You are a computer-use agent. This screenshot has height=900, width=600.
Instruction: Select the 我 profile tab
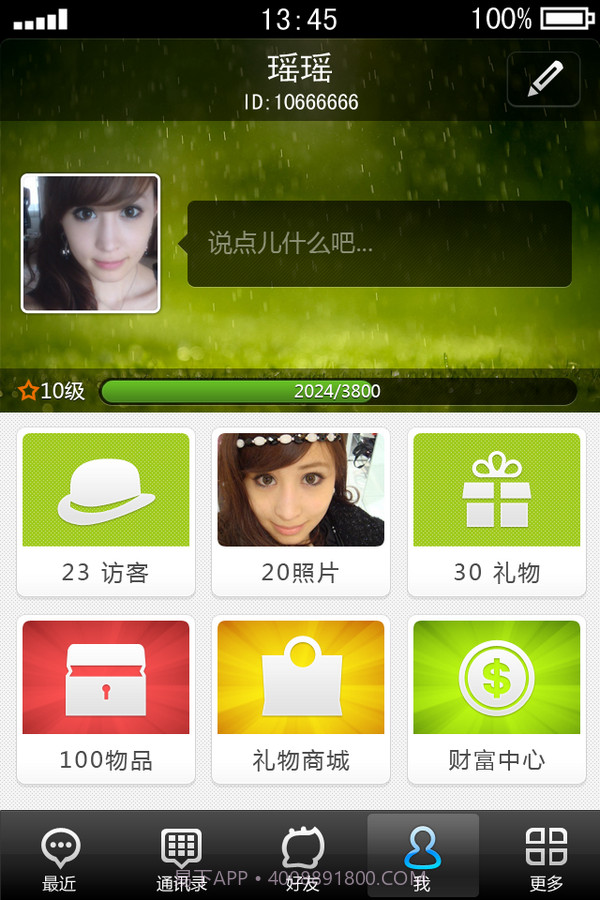coord(422,858)
